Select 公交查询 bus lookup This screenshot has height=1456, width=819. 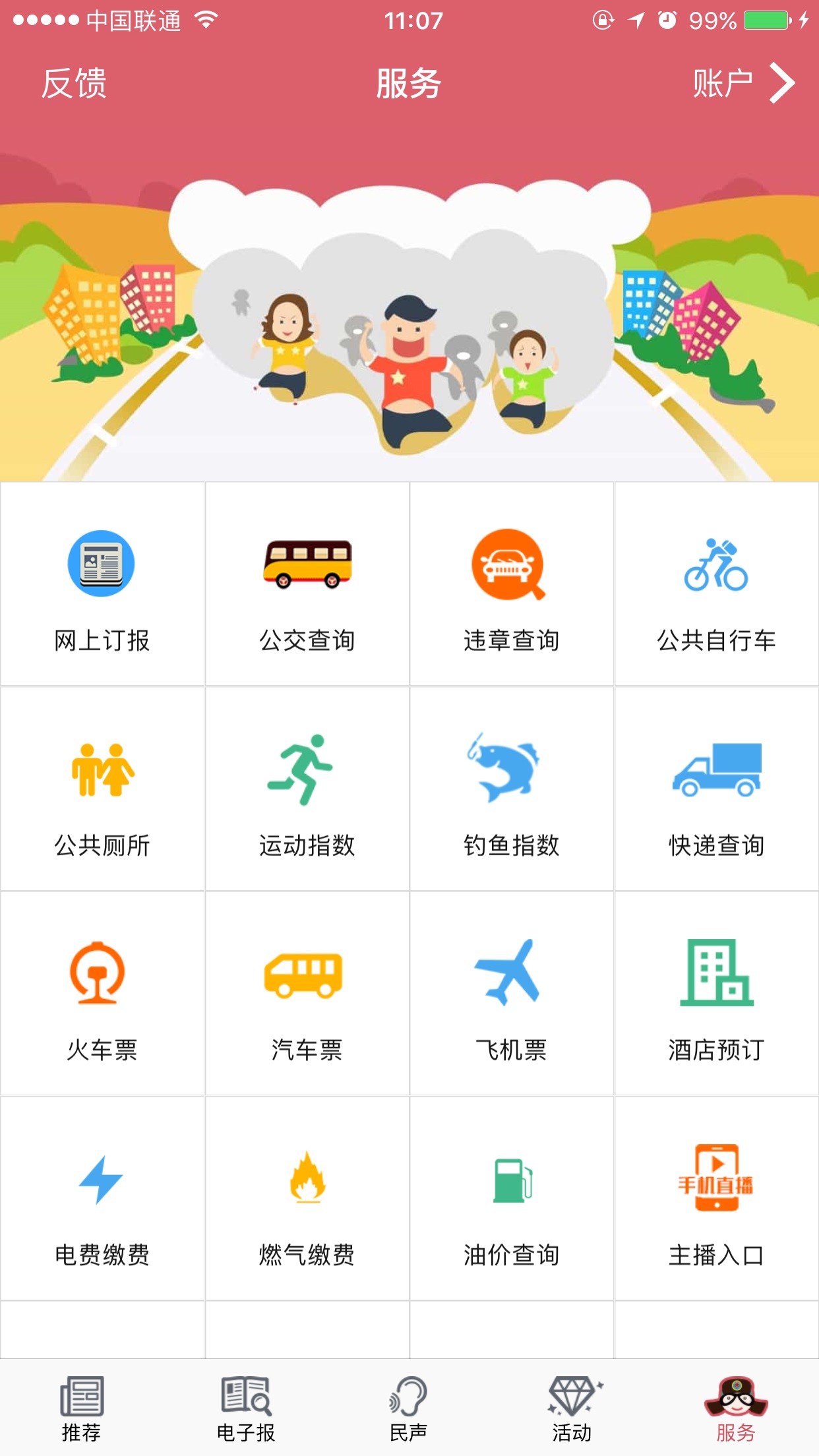tap(307, 585)
